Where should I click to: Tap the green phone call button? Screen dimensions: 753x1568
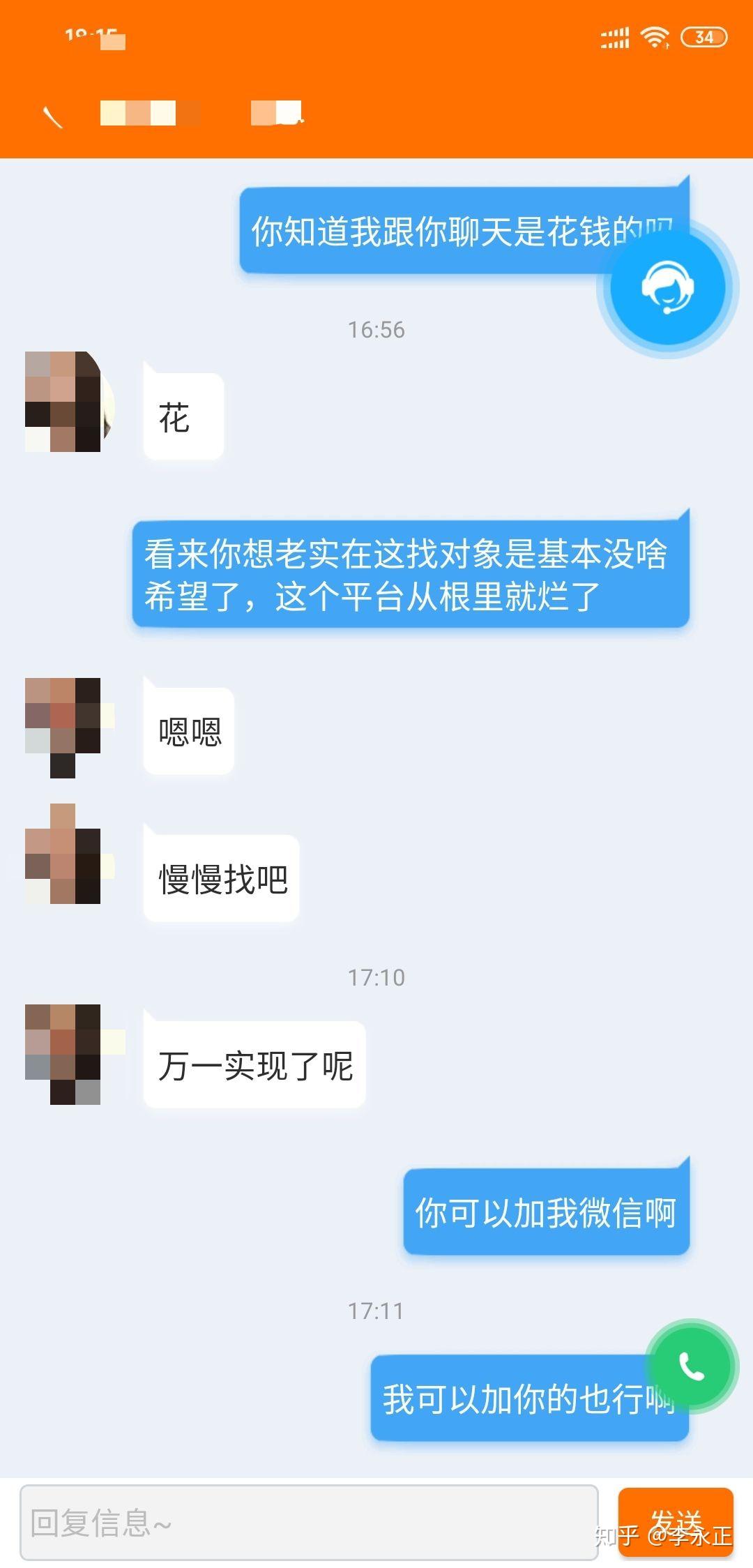[691, 1366]
